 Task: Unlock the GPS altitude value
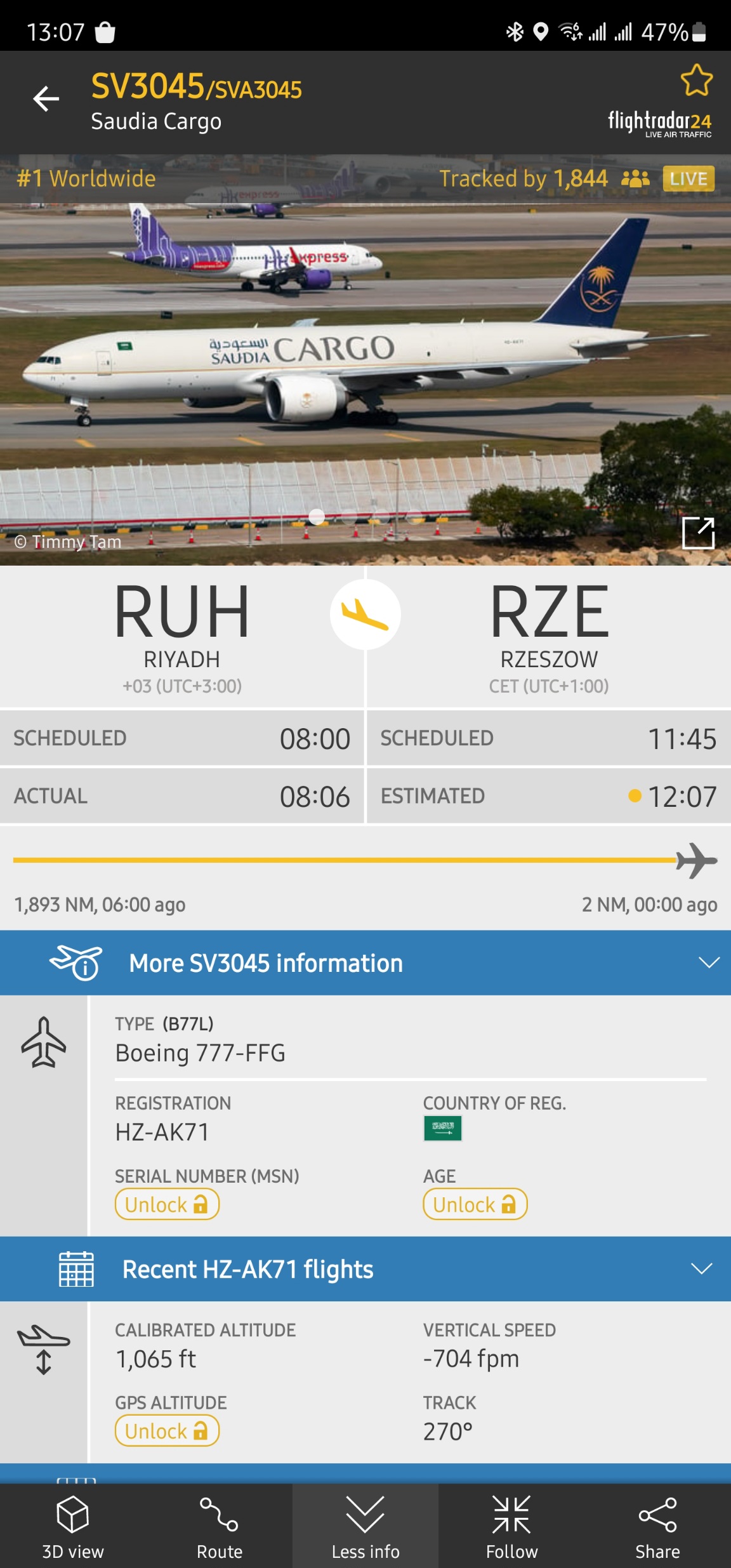click(167, 1431)
